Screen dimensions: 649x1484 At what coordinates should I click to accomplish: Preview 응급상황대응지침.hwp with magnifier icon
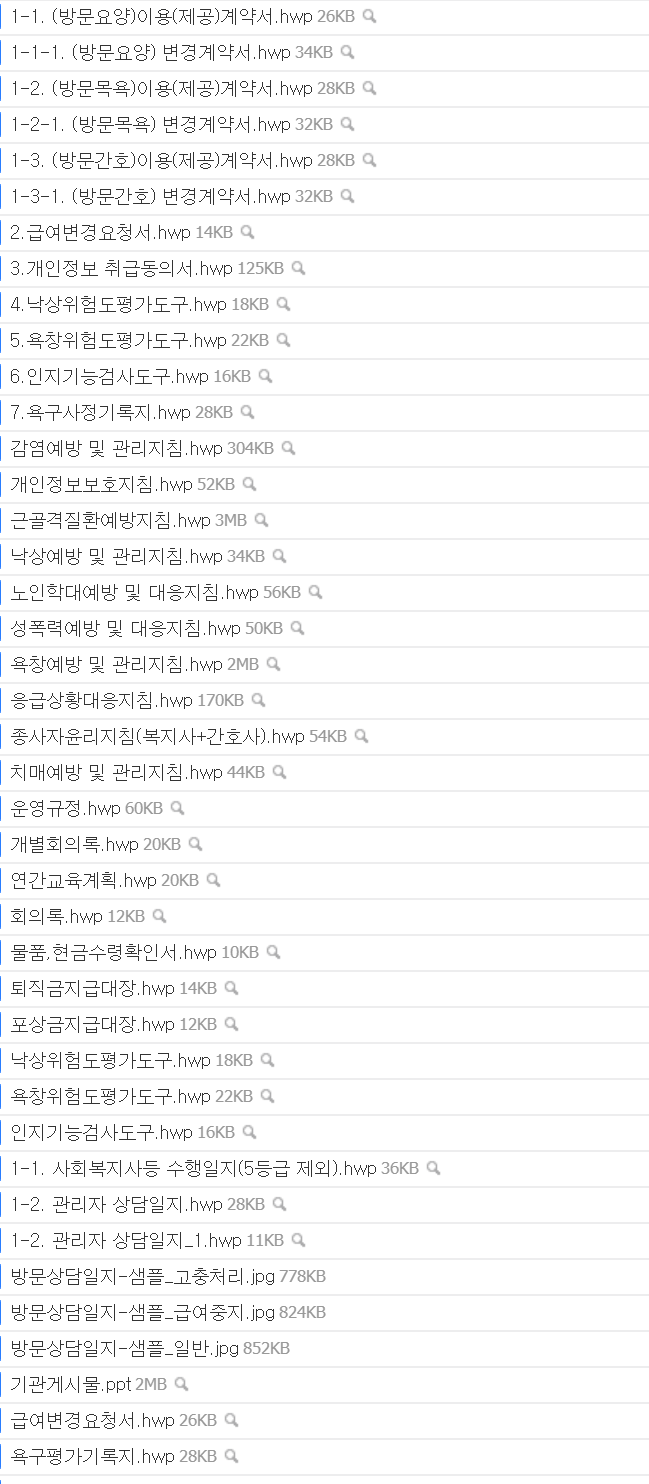258,700
